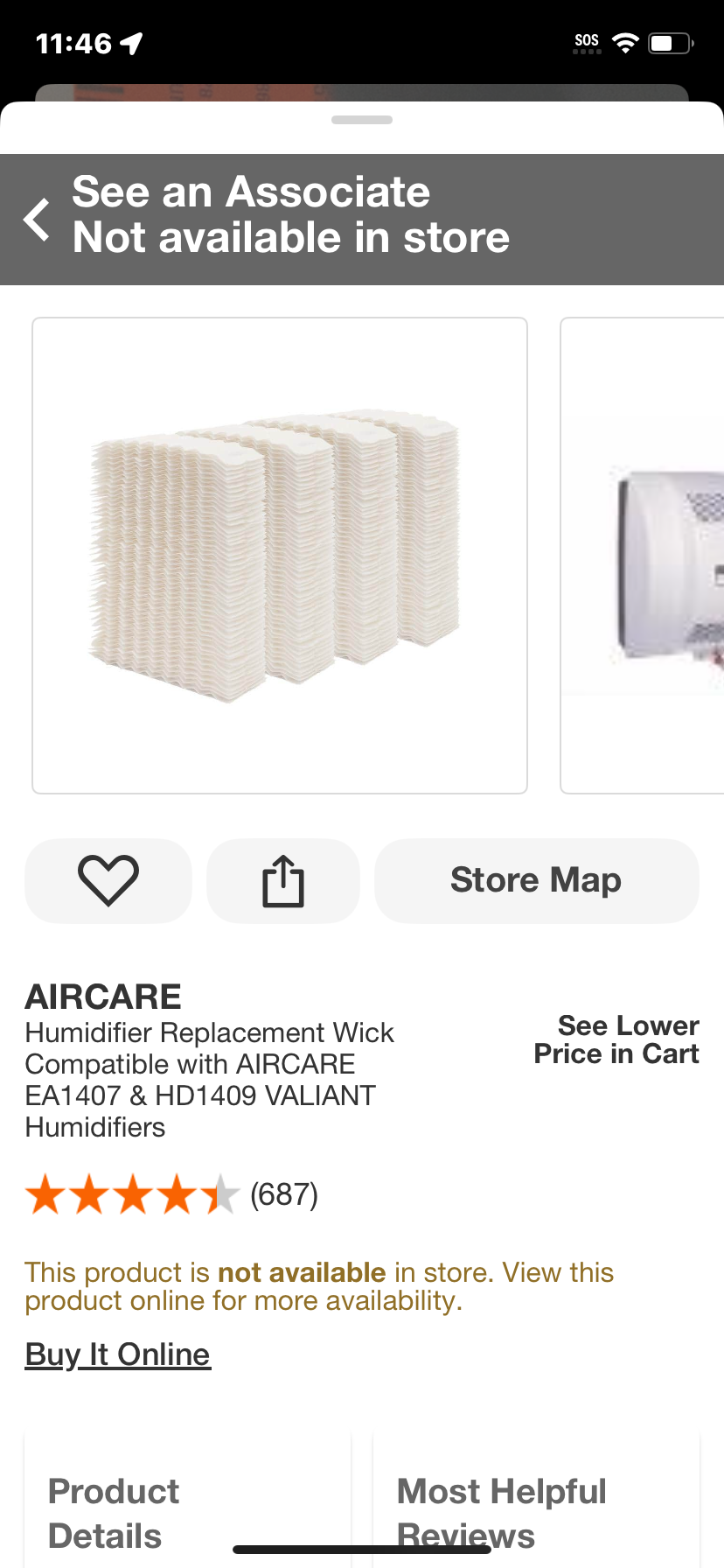View the second product image of humidifier
724x1568 pixels.
[643, 556]
